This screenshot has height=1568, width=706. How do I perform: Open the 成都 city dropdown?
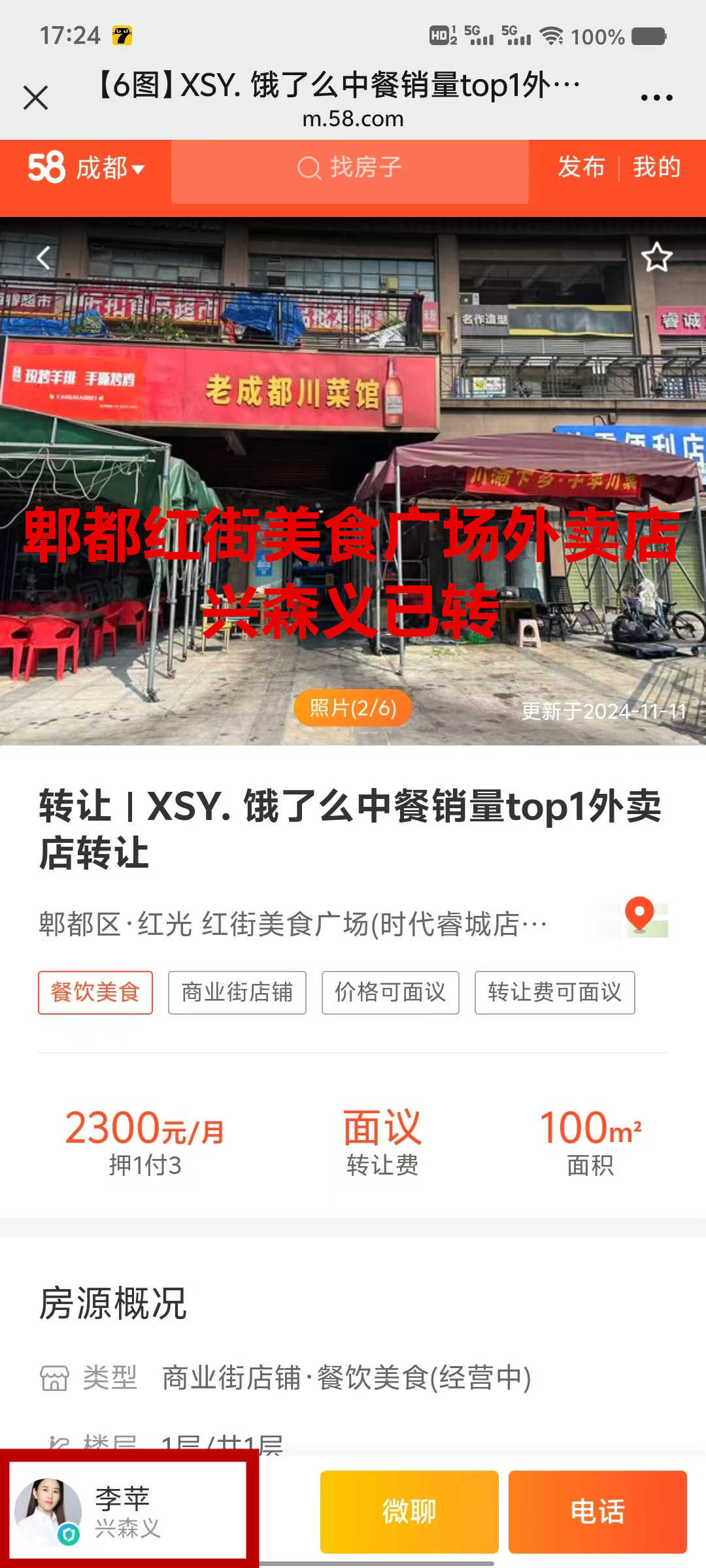tap(110, 169)
